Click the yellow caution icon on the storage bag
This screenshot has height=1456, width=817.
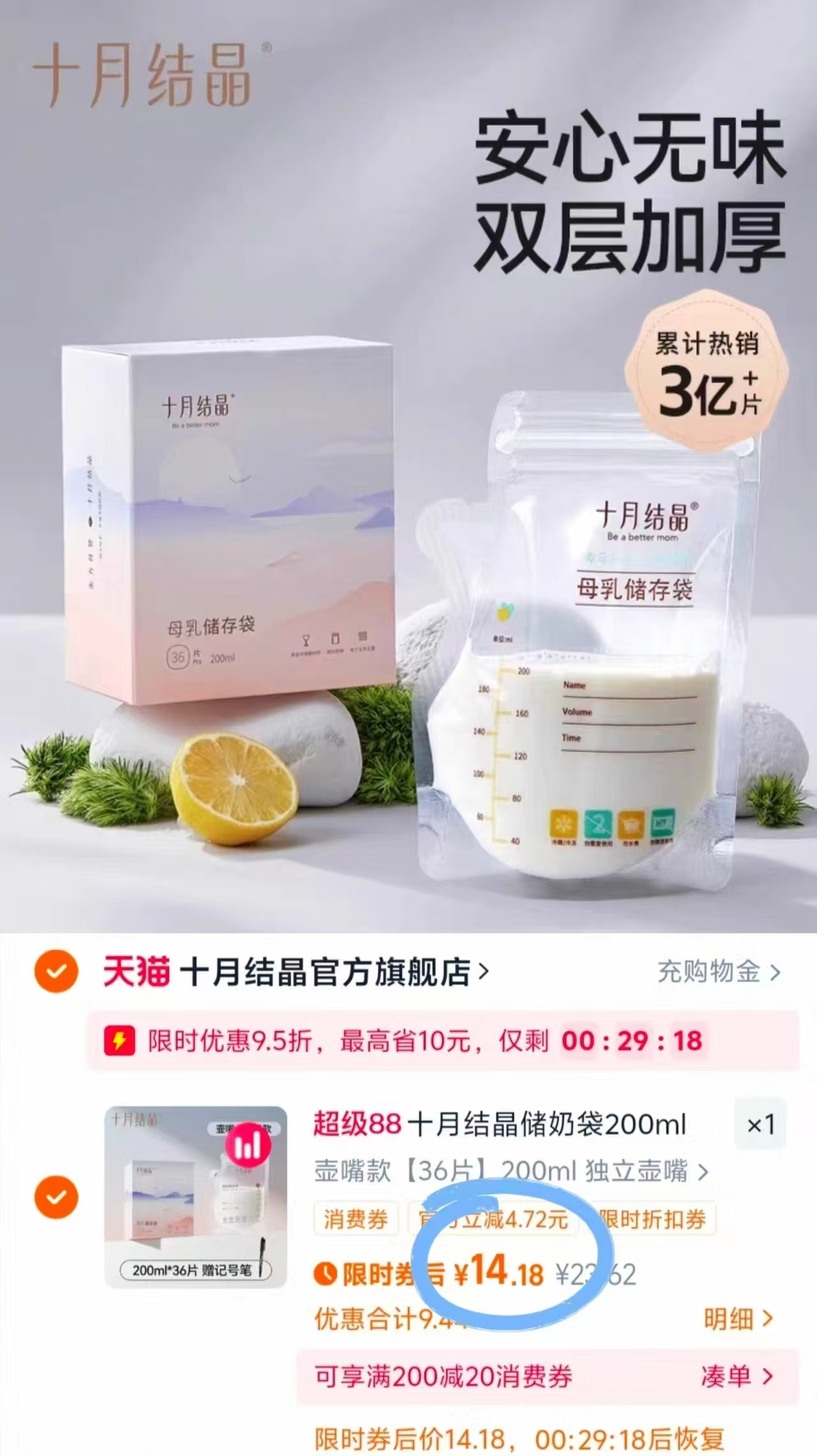click(x=631, y=824)
